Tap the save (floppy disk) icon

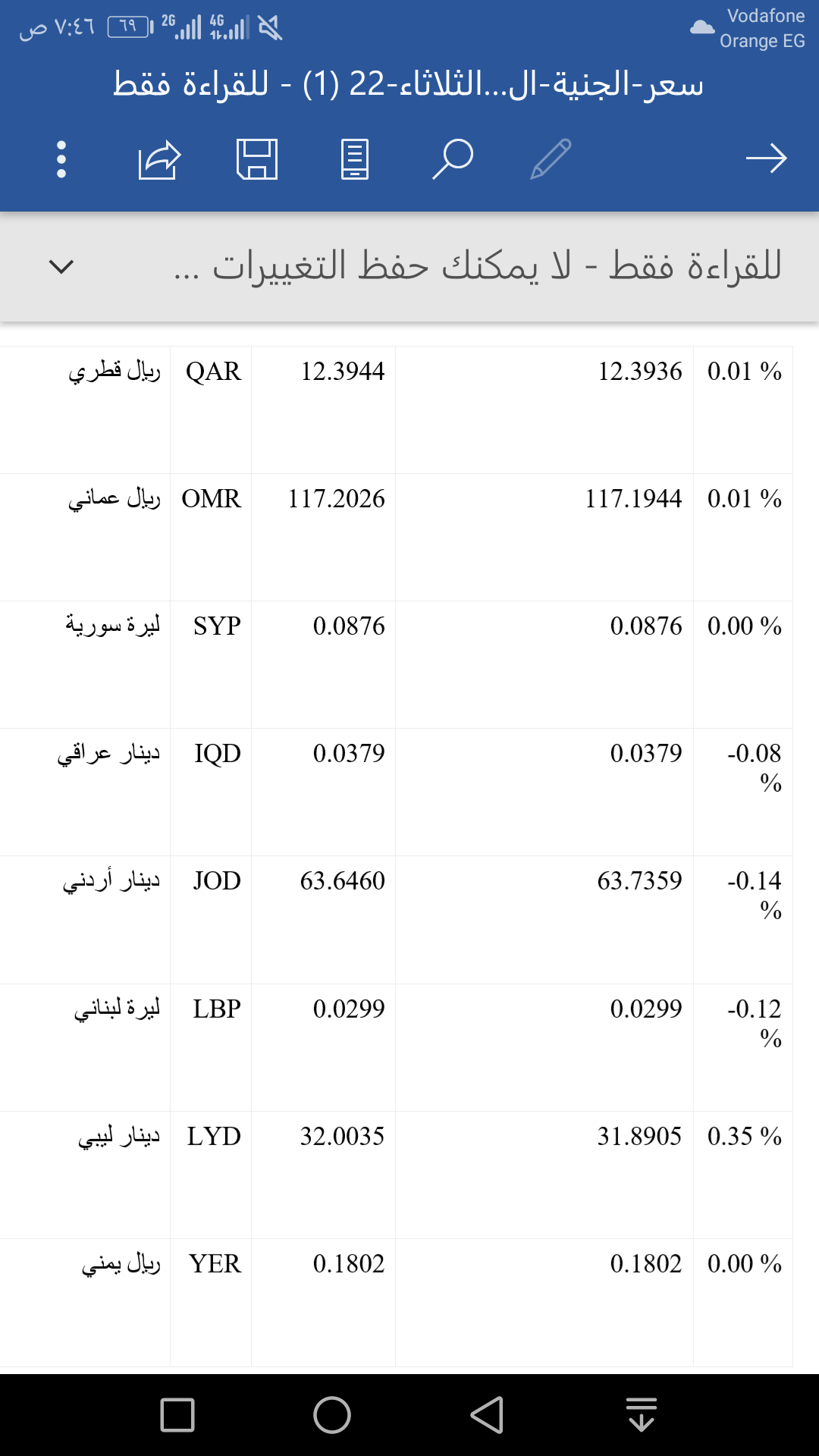[257, 159]
